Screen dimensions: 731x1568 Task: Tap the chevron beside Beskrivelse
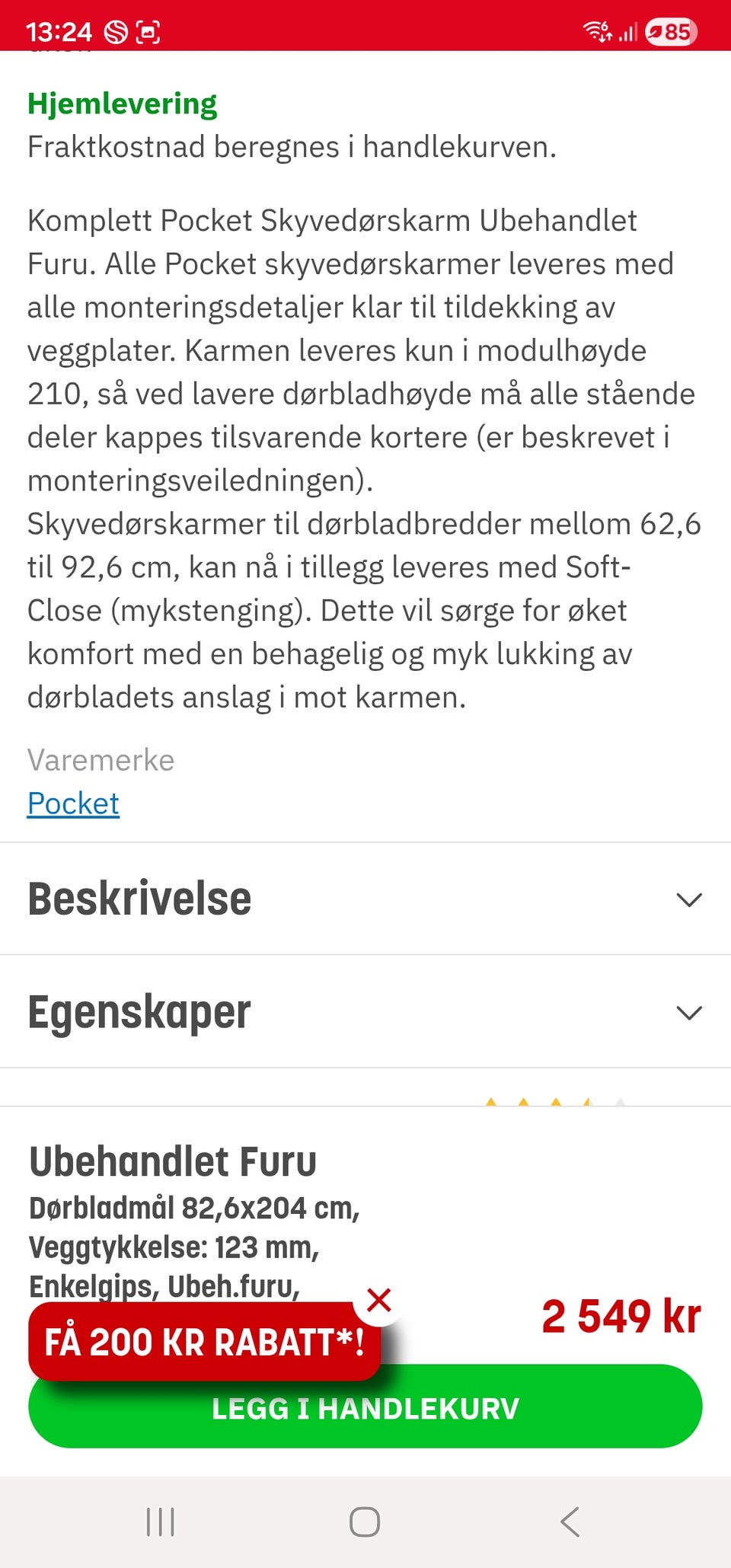coord(689,899)
